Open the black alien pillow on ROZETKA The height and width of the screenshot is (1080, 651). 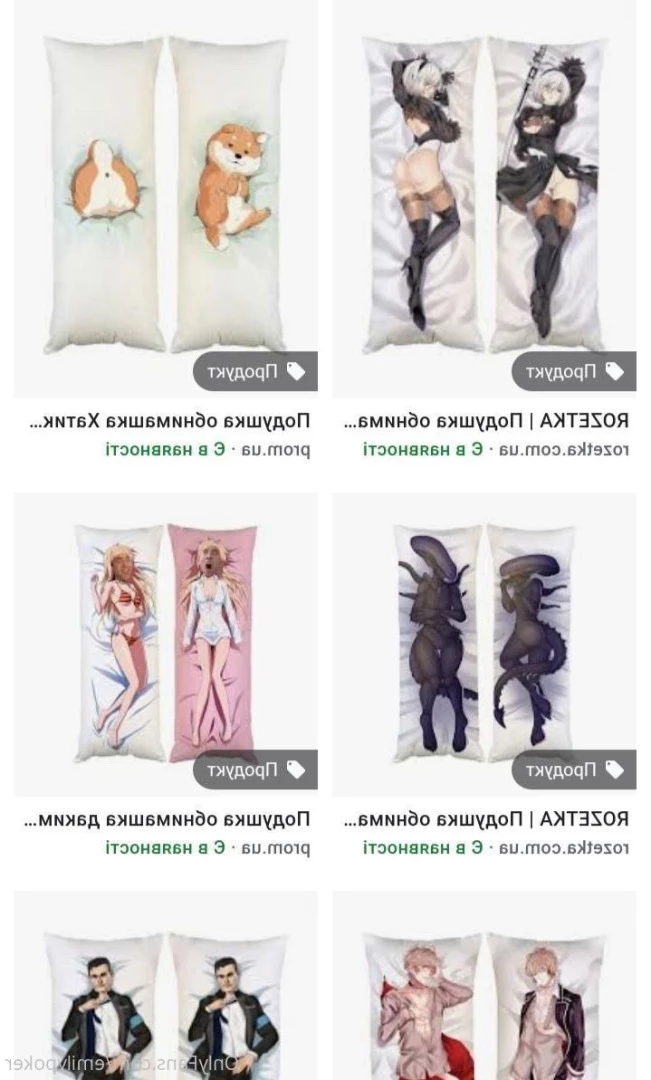click(484, 640)
